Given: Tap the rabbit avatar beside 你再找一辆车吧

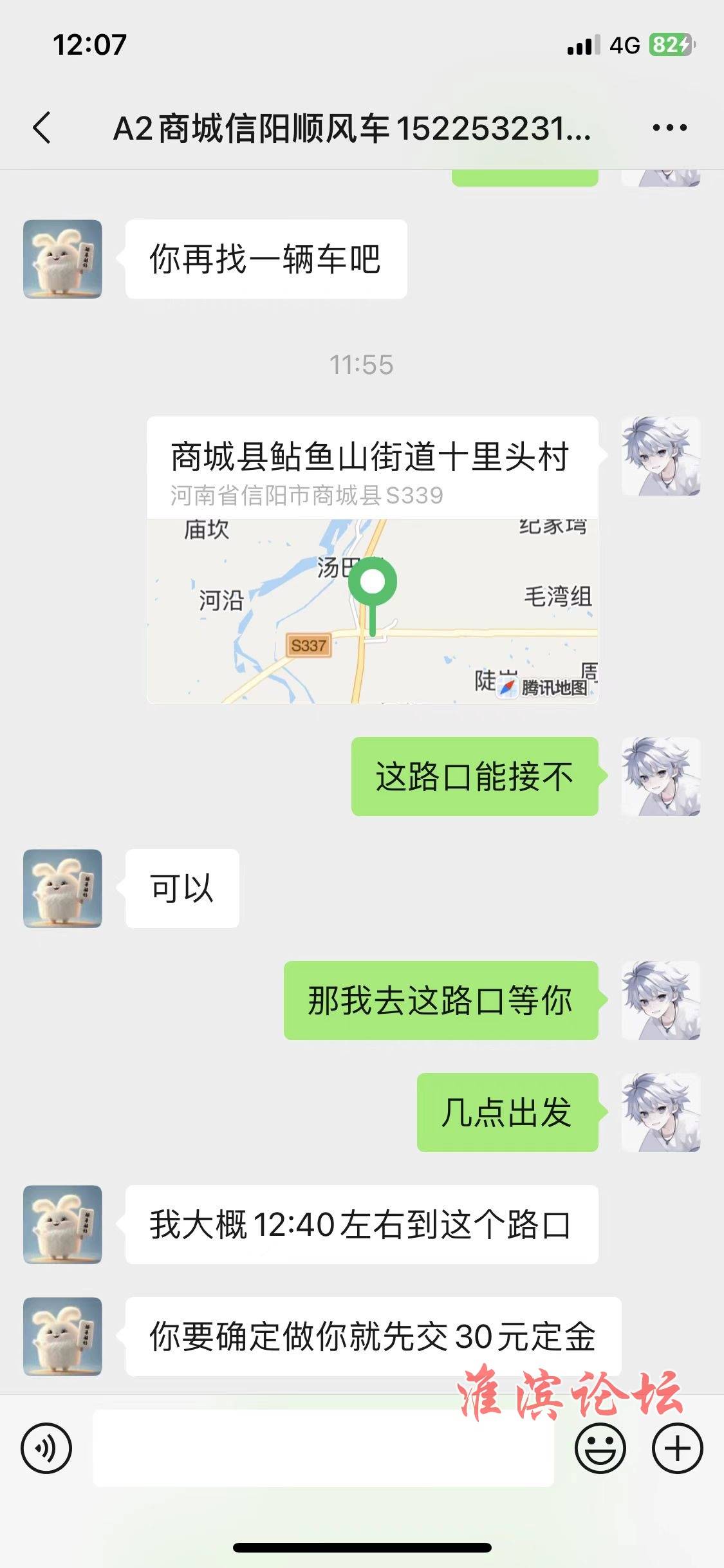Looking at the screenshot, I should [62, 259].
